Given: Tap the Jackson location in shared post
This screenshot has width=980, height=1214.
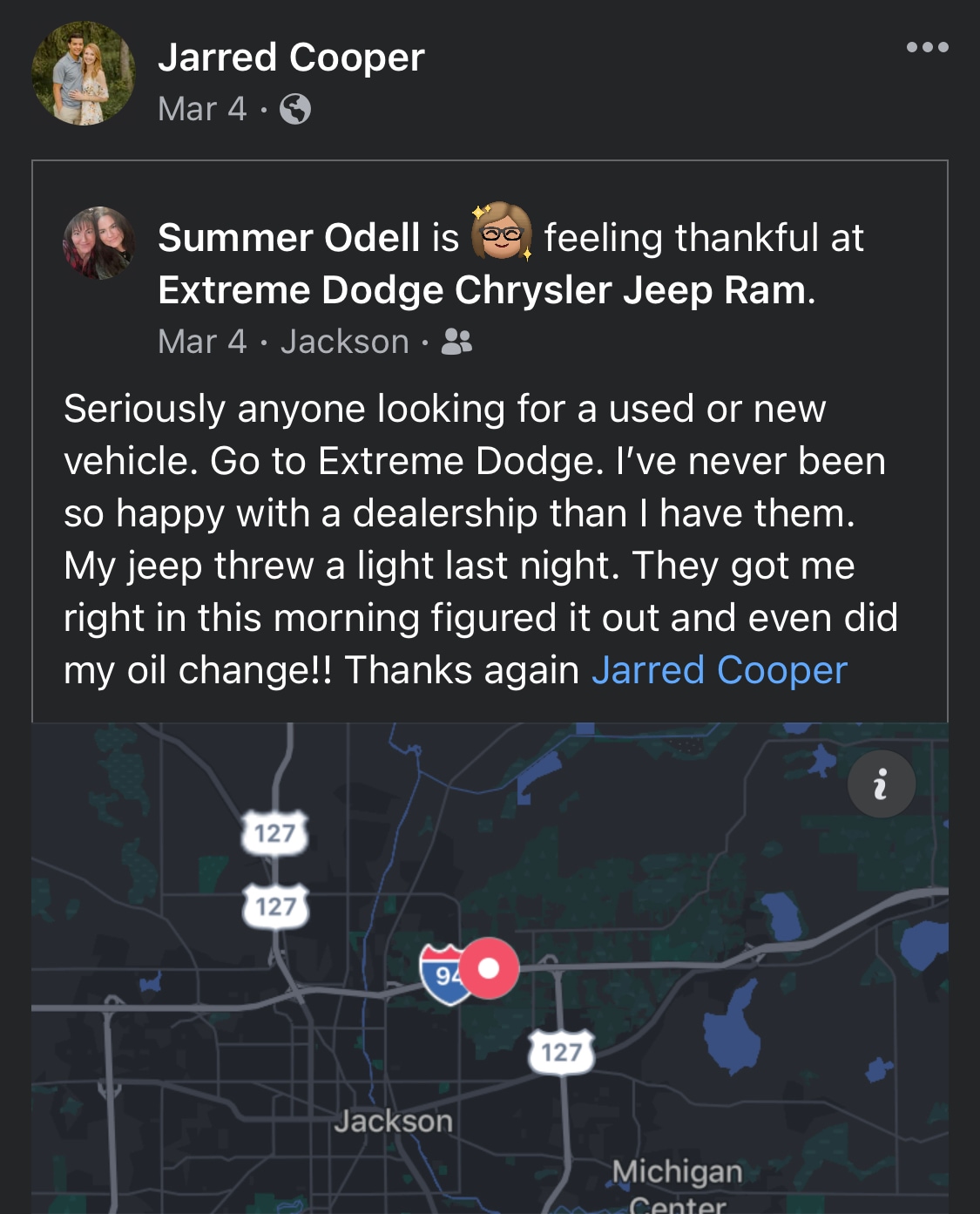Looking at the screenshot, I should tap(344, 342).
